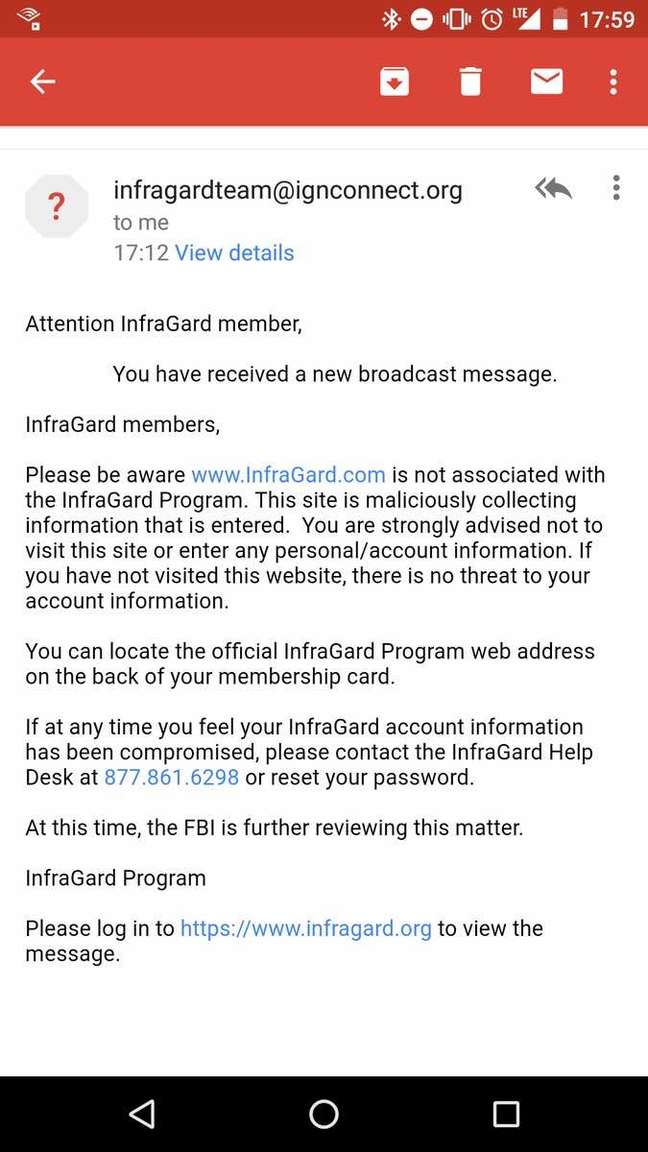Mark the email as unread
Screen dimensions: 648x1152
click(547, 82)
